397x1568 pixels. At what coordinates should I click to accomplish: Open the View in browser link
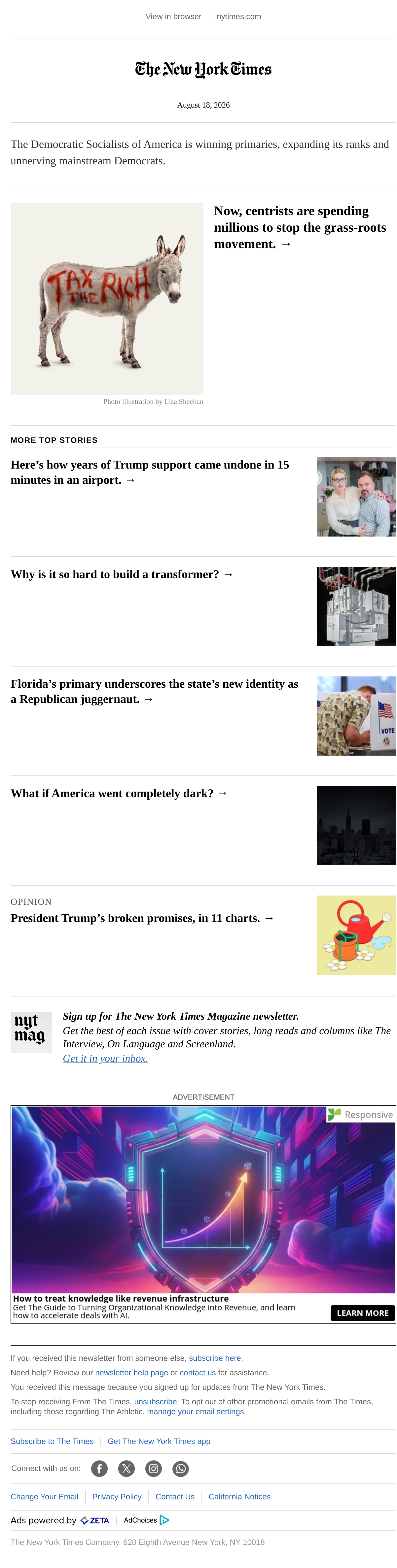click(173, 16)
